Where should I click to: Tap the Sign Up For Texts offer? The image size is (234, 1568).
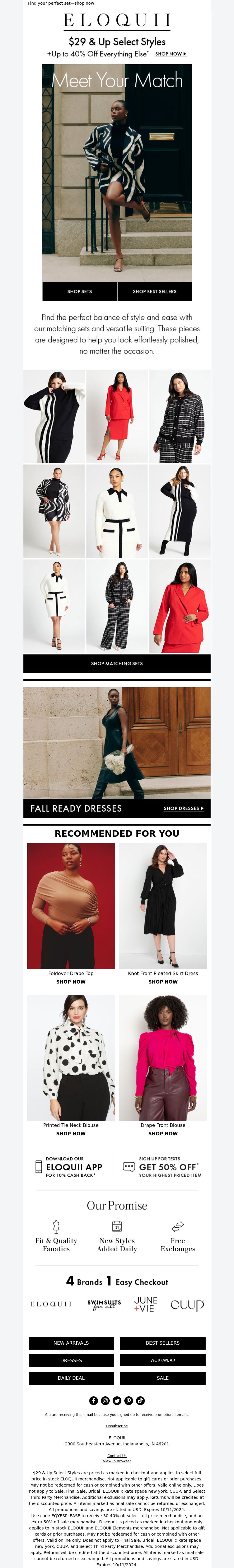tap(161, 1167)
